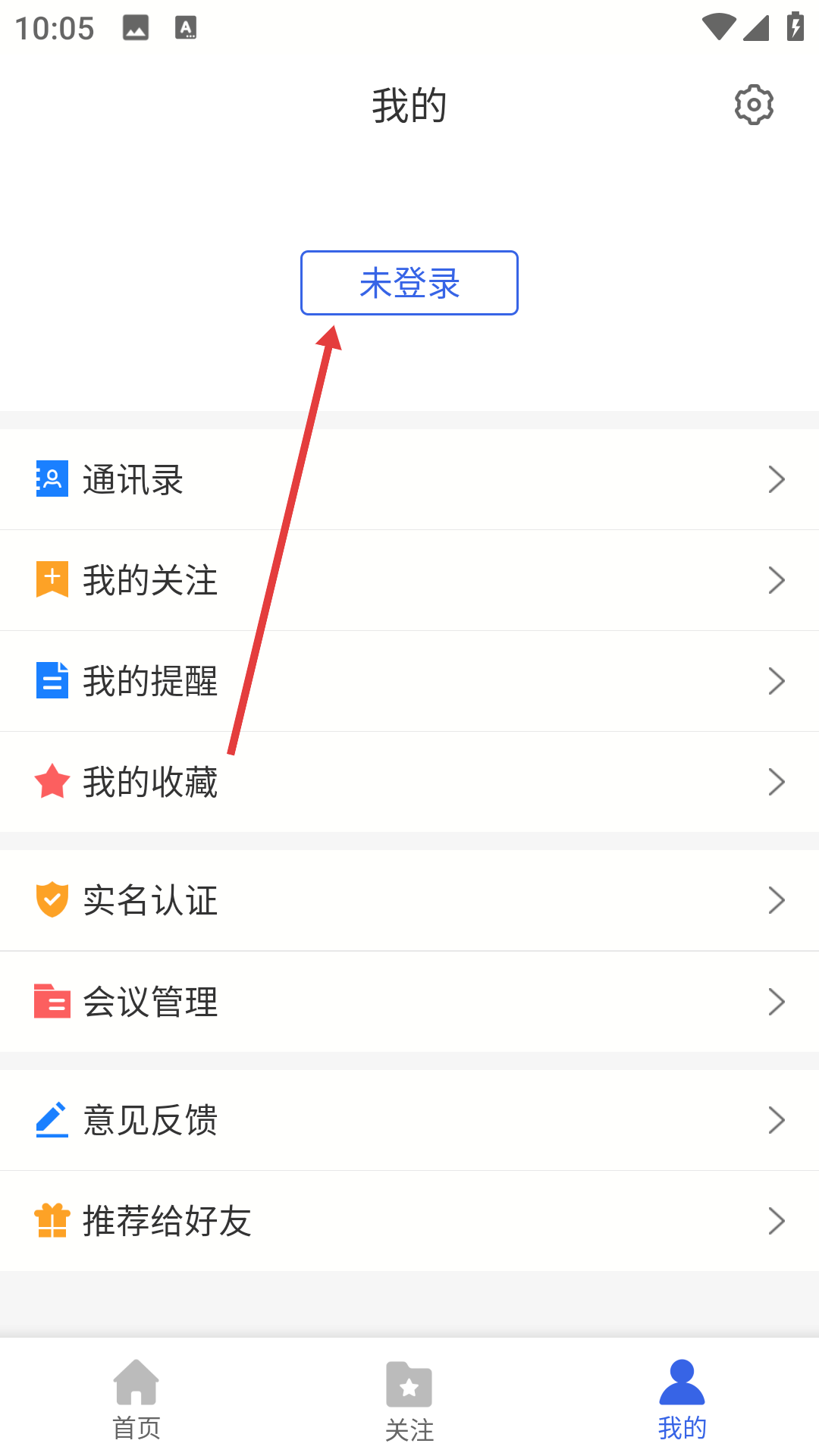The width and height of the screenshot is (819, 1456).
Task: Select the 我的 tab
Action: pyautogui.click(x=682, y=1399)
